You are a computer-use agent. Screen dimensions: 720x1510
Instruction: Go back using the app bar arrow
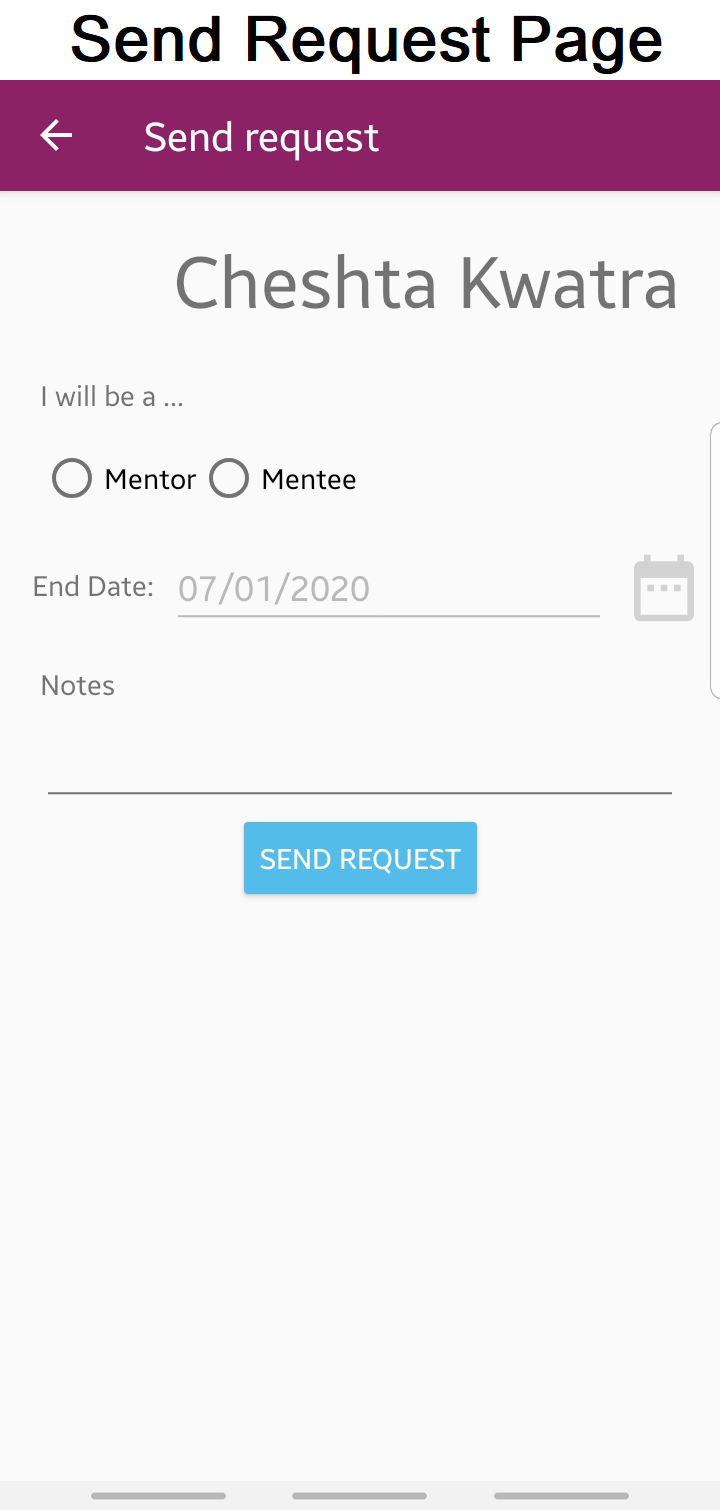pos(56,136)
